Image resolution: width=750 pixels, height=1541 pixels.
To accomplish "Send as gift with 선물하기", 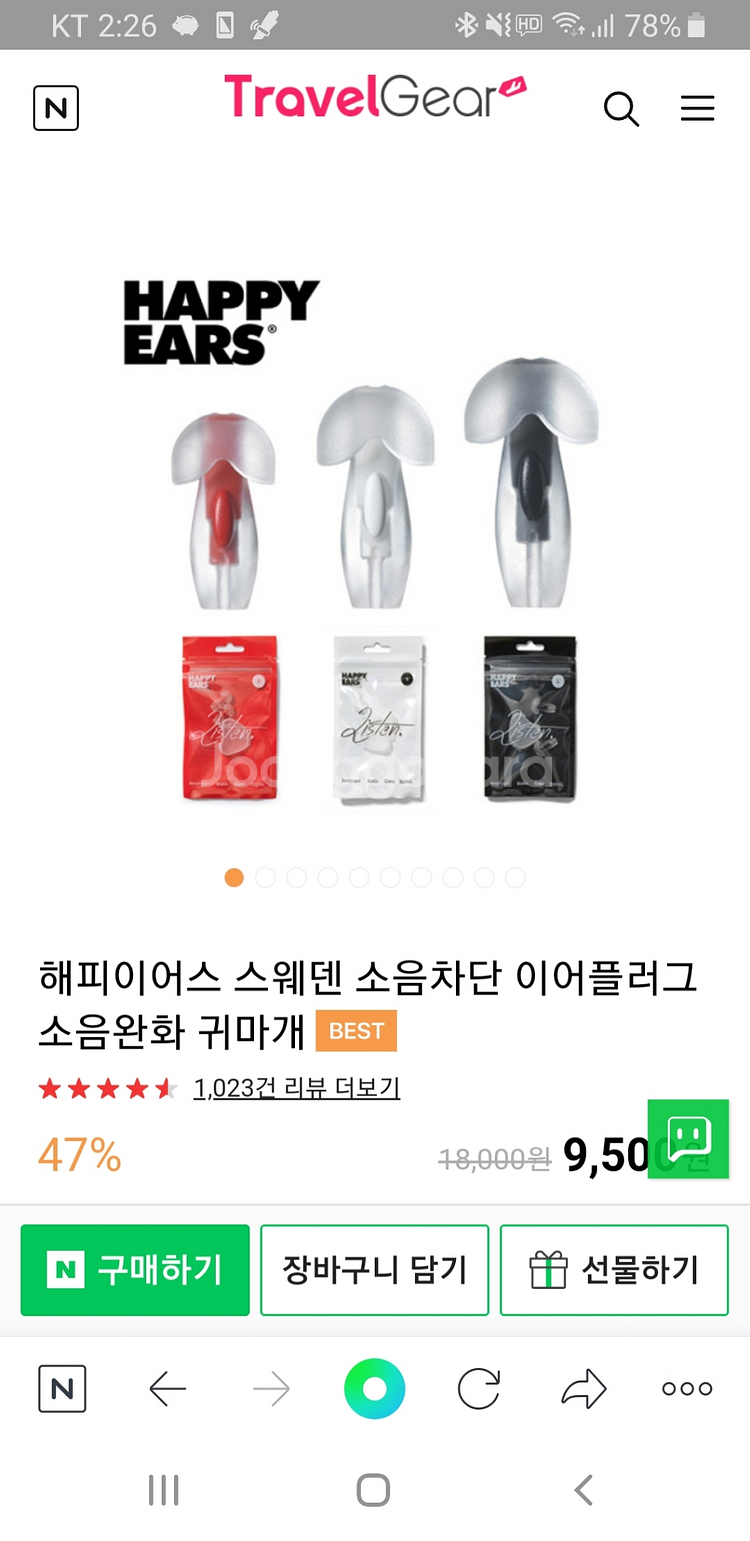I will (614, 1269).
